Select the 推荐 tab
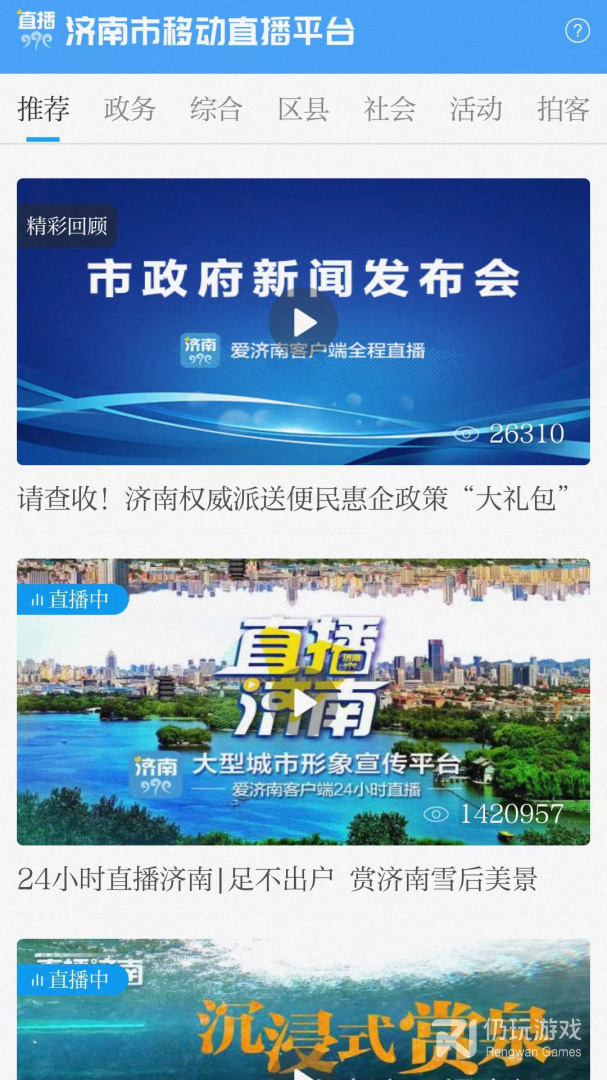607x1080 pixels. 44,109
